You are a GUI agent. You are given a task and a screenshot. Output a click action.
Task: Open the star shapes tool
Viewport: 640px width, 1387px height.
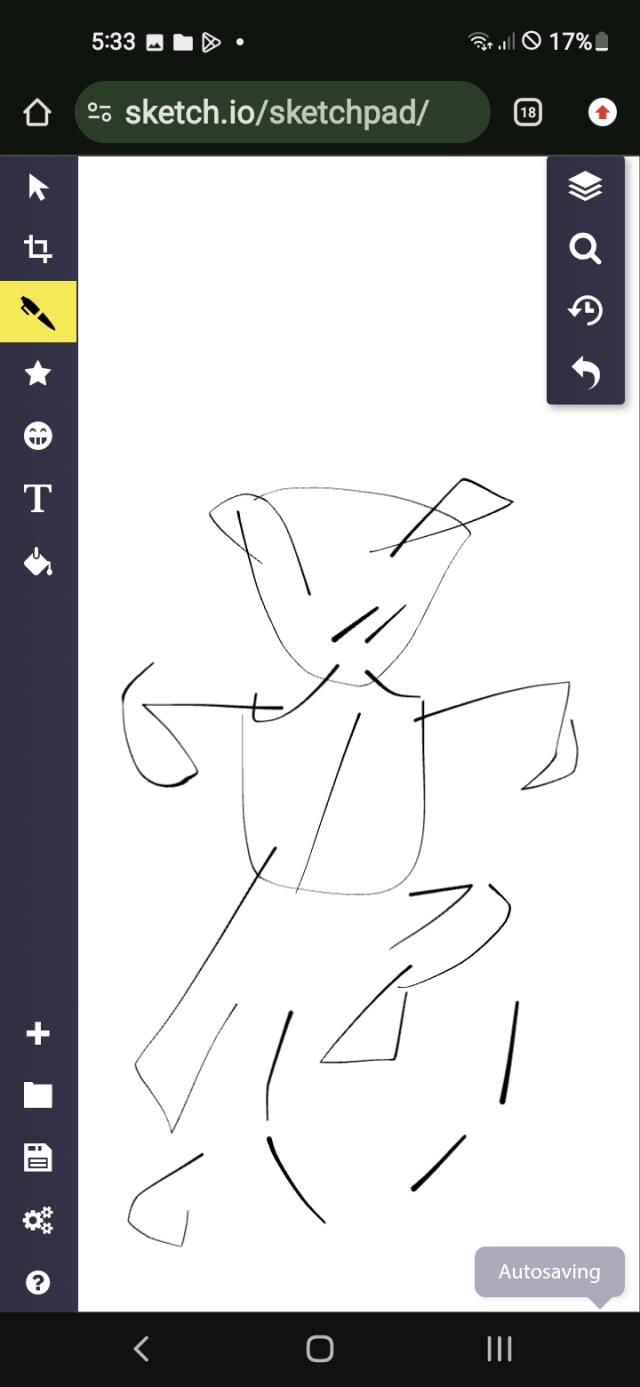[38, 374]
